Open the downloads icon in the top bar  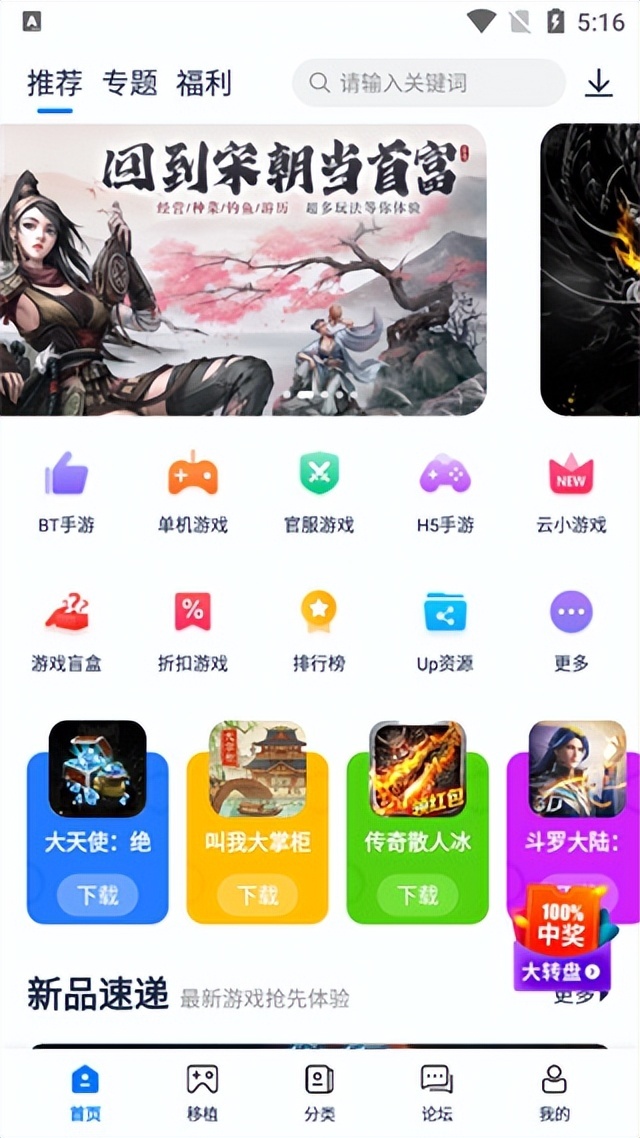[598, 83]
